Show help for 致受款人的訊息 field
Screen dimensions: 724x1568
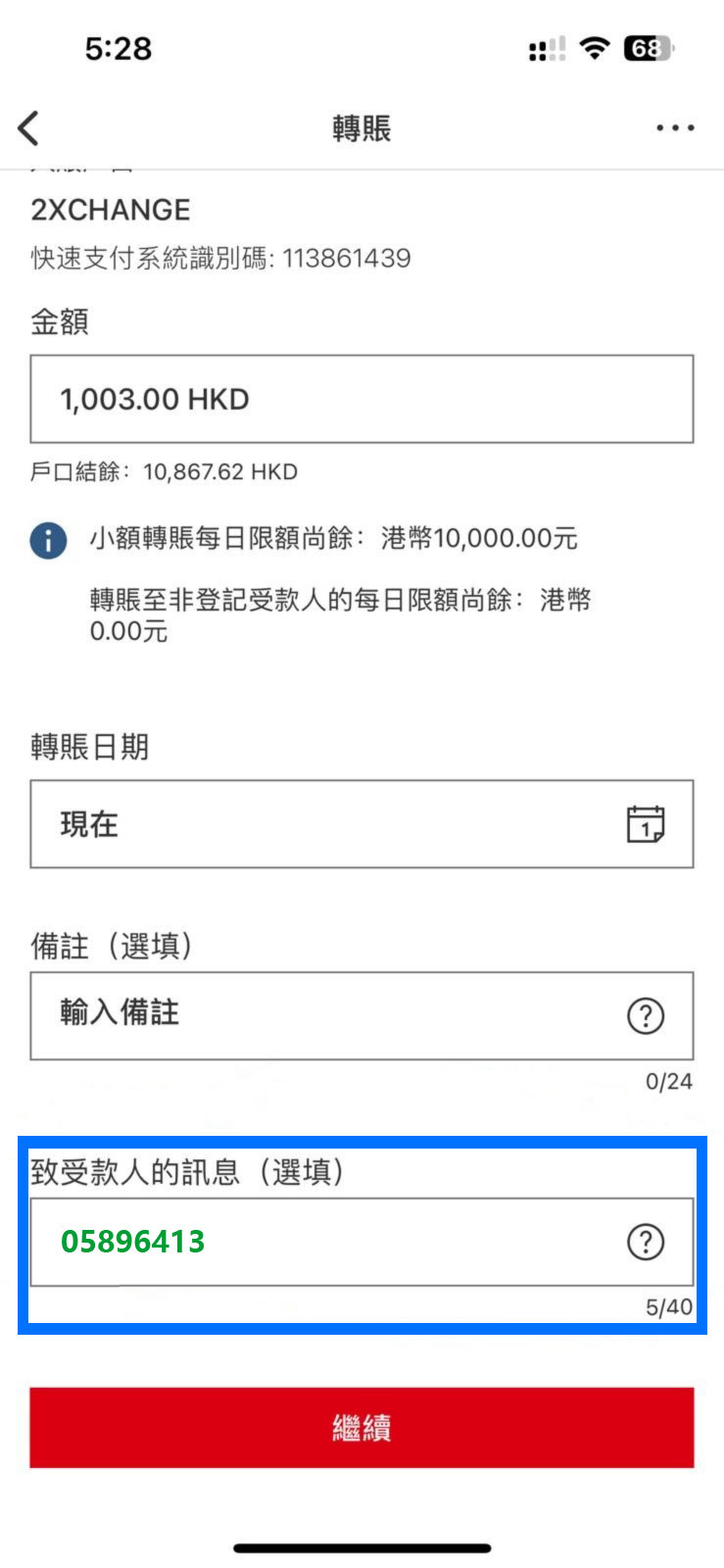point(646,1242)
